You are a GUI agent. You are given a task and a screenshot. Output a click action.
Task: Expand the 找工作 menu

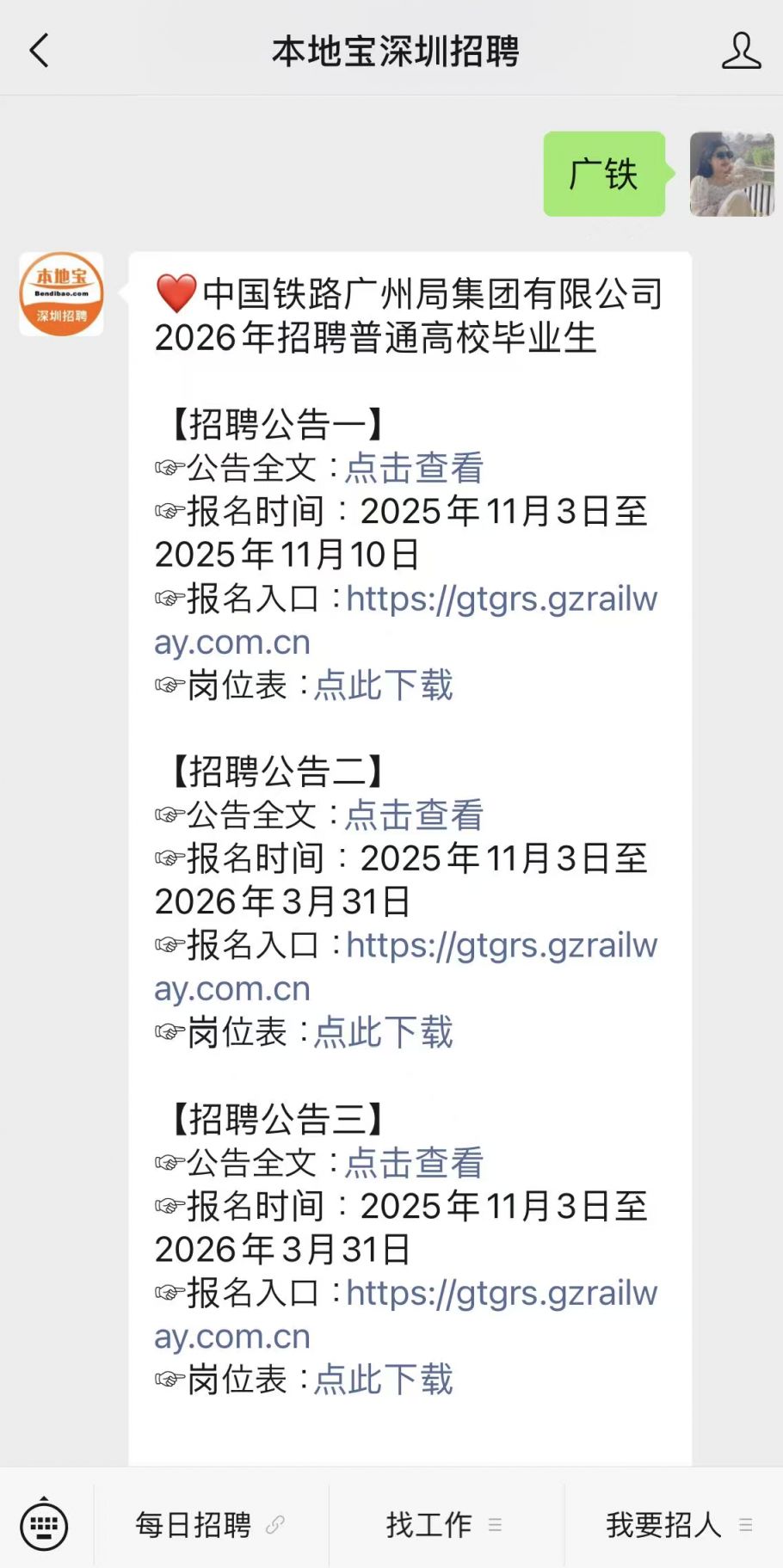pyautogui.click(x=445, y=1525)
